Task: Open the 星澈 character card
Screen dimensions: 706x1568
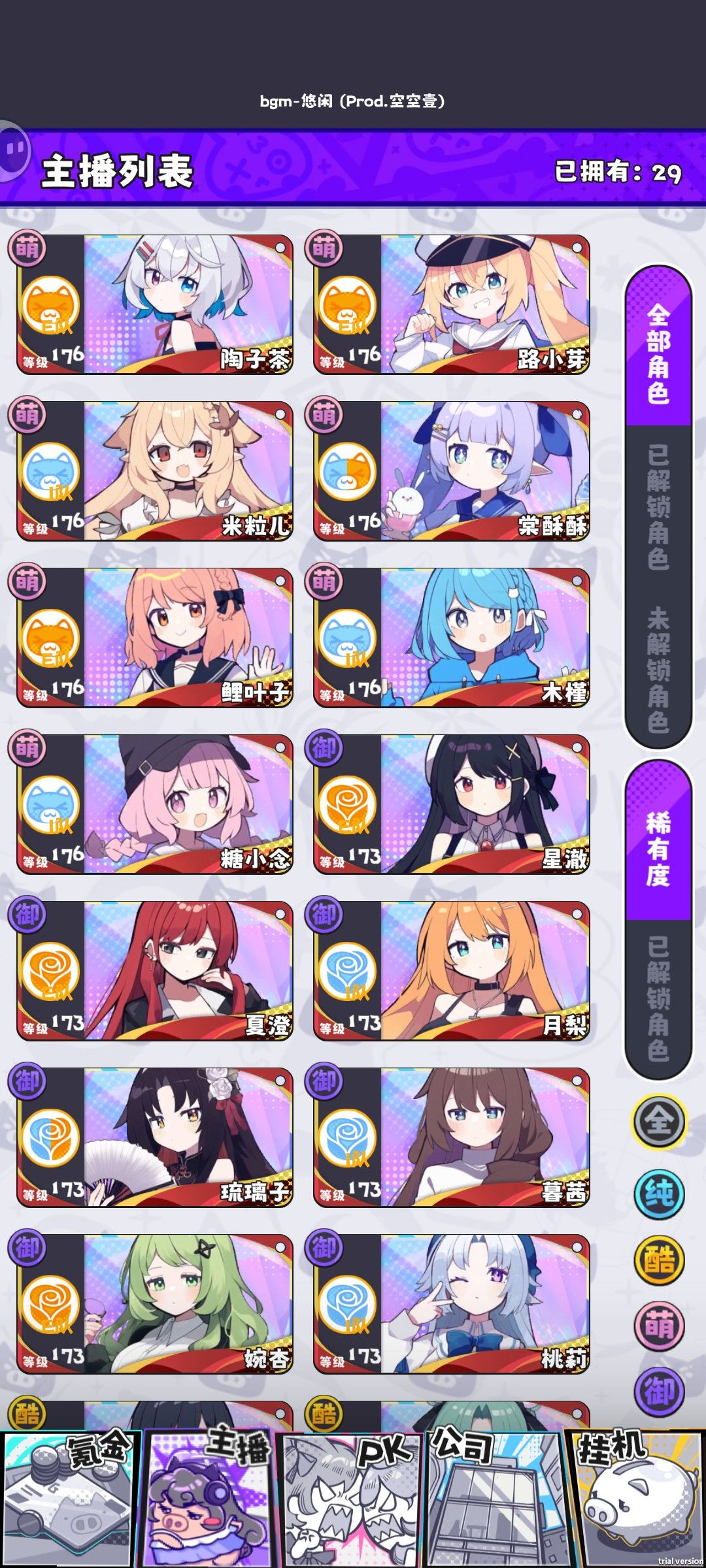Action: (x=452, y=804)
